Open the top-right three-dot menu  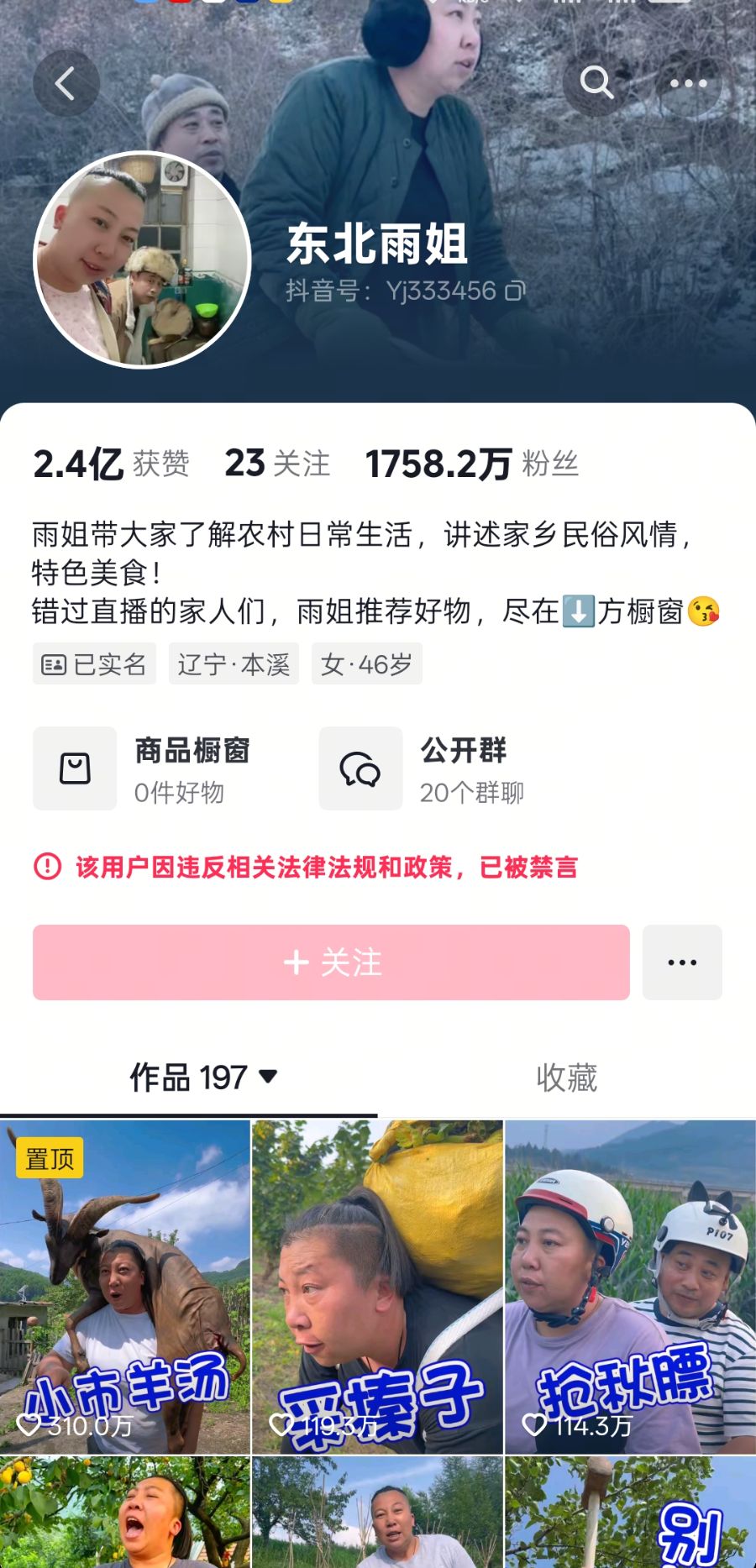tap(688, 83)
